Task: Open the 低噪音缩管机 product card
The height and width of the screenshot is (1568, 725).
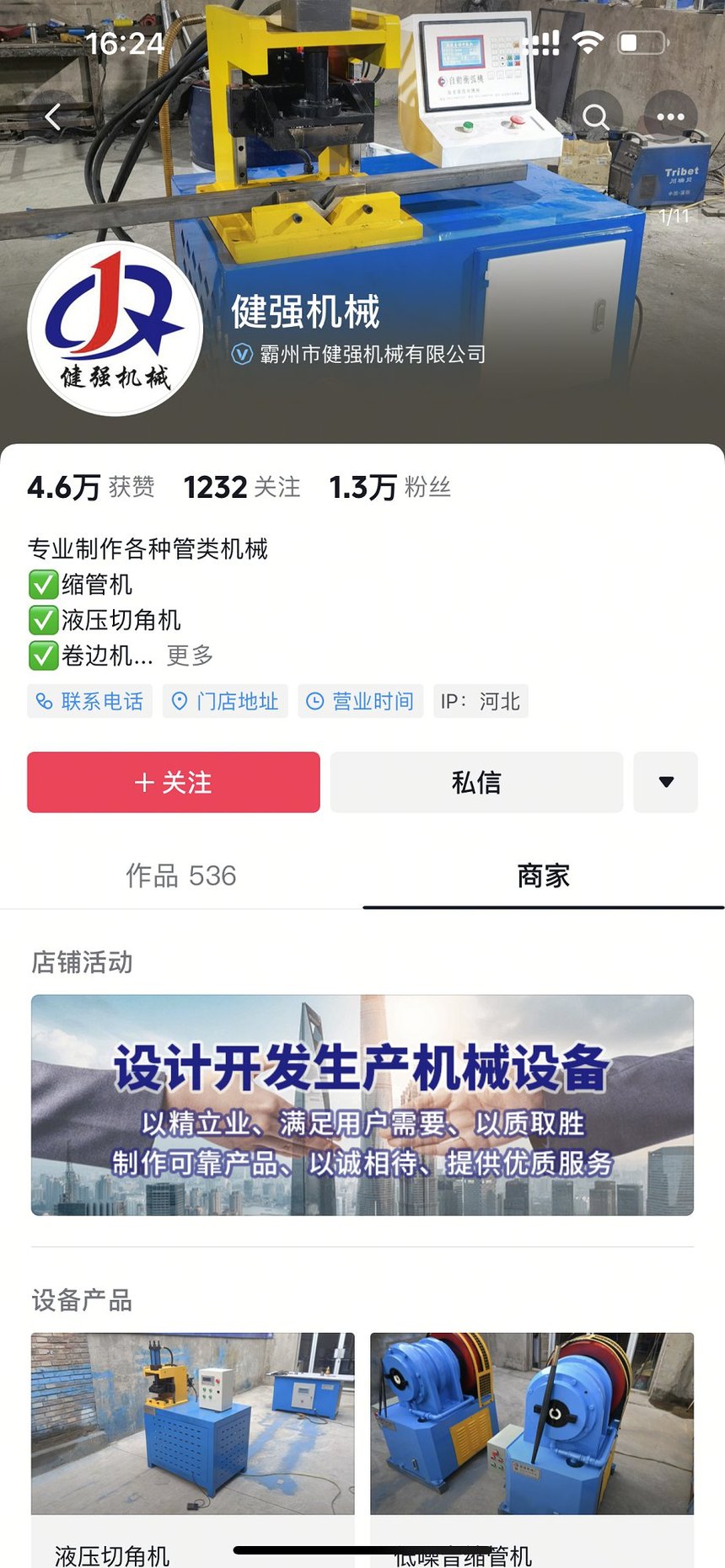Action: point(532,1432)
